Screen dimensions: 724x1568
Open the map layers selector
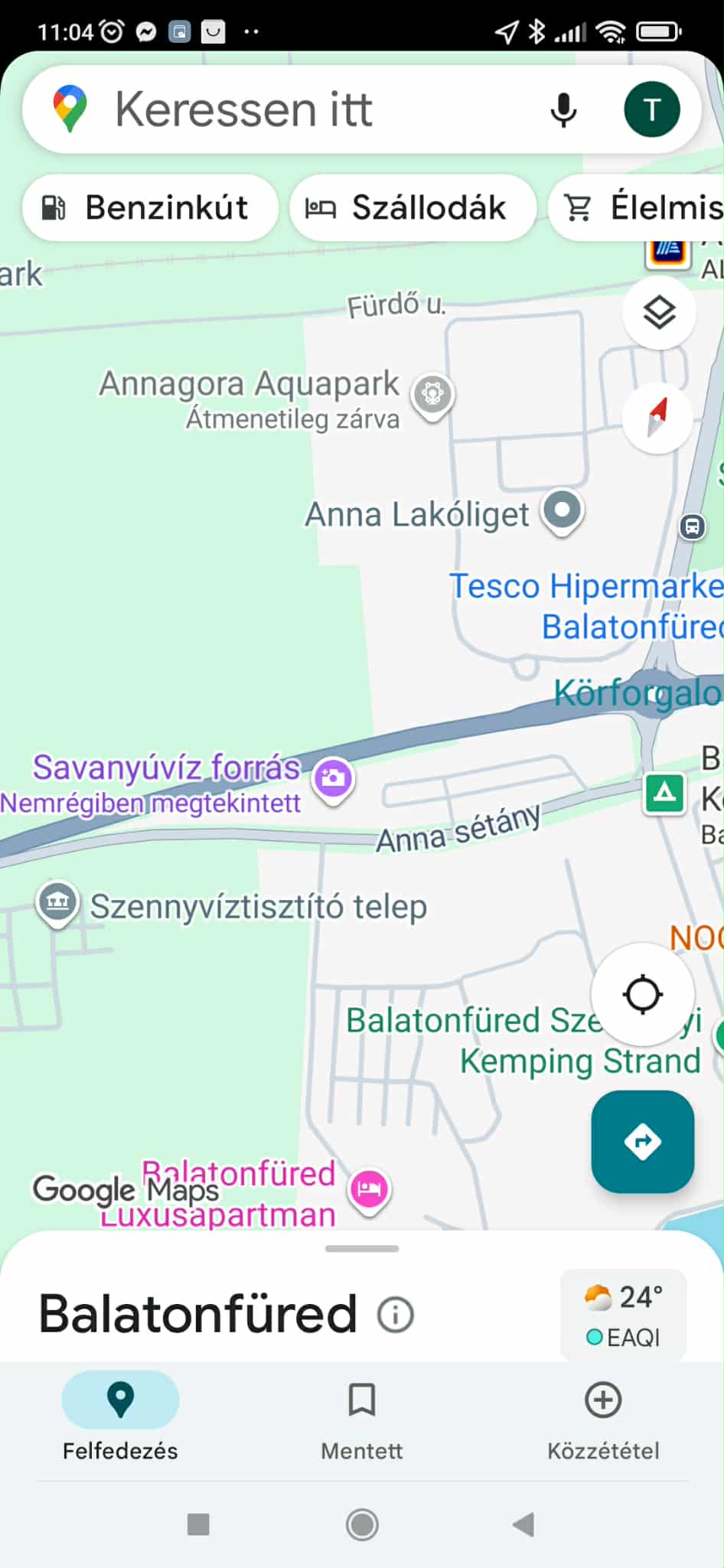tap(659, 312)
